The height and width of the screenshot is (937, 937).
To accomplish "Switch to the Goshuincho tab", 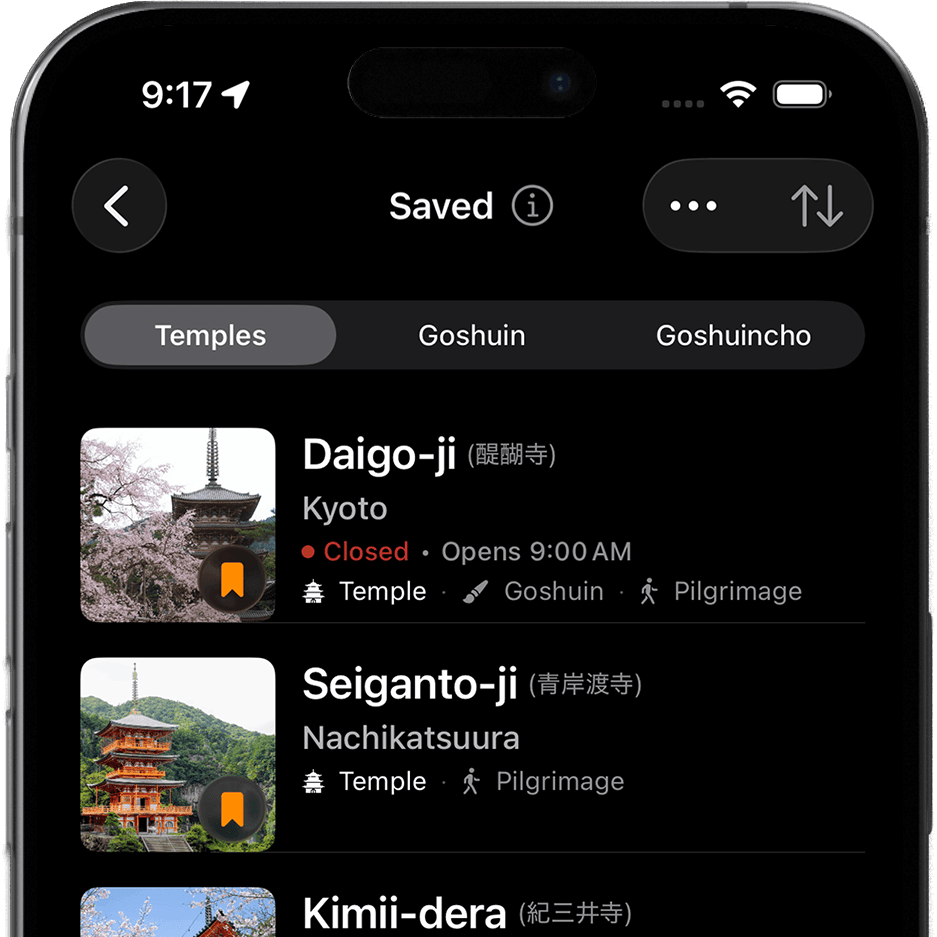I will pyautogui.click(x=733, y=336).
